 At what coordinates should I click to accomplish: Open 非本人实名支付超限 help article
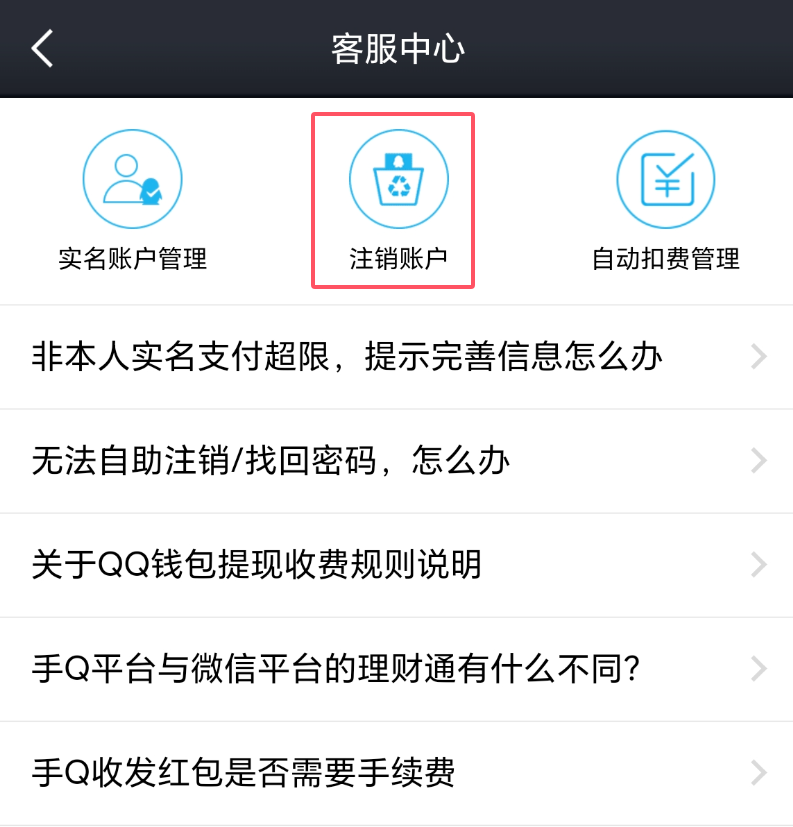396,357
